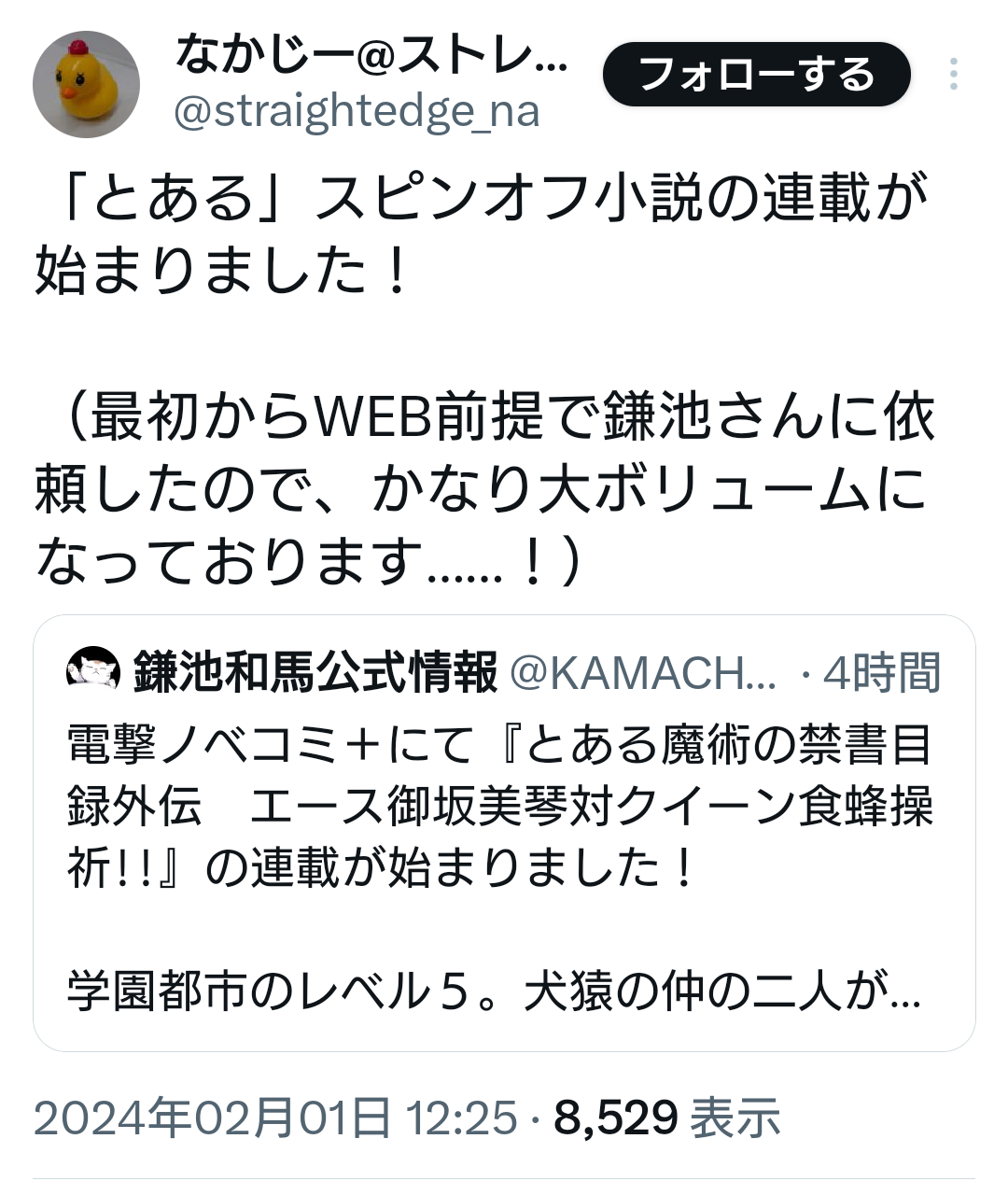1008x1195 pixels.
Task: Open @straightedge_na's profile from the username
Action: click(357, 112)
